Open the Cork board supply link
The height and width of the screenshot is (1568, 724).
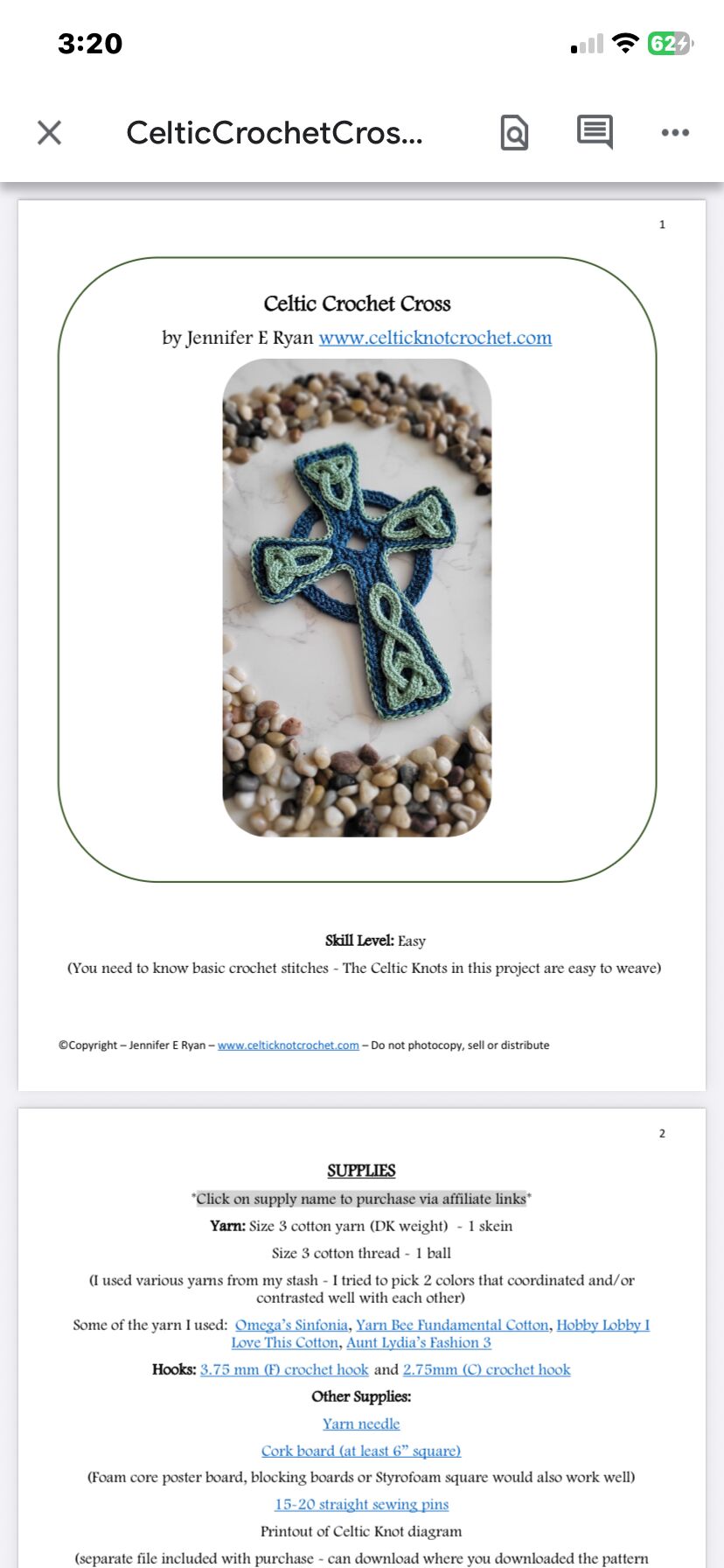click(x=361, y=1451)
